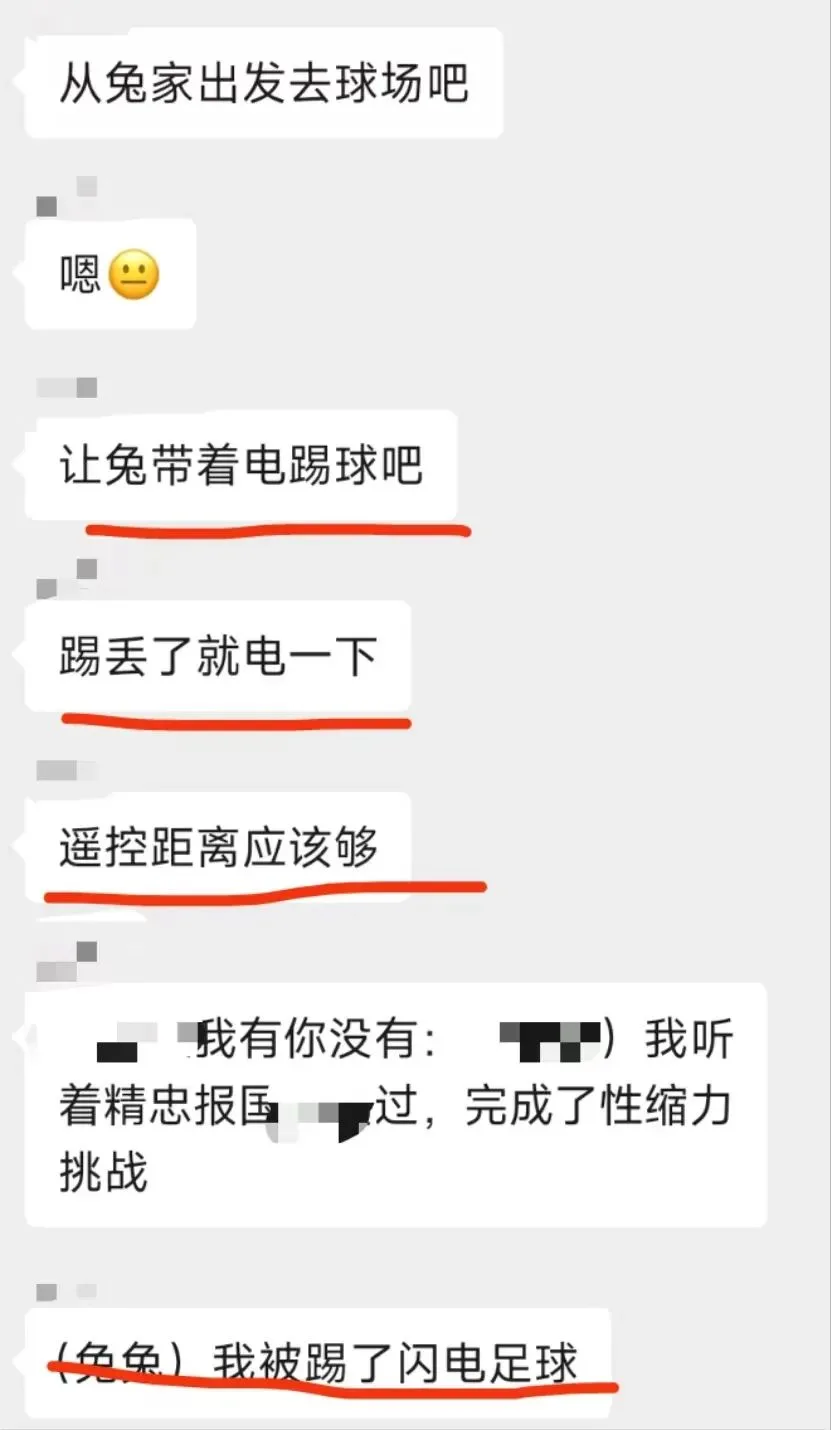The height and width of the screenshot is (1430, 831).
Task: Click the red underline beneath 踢丢了就电一下
Action: [235, 721]
